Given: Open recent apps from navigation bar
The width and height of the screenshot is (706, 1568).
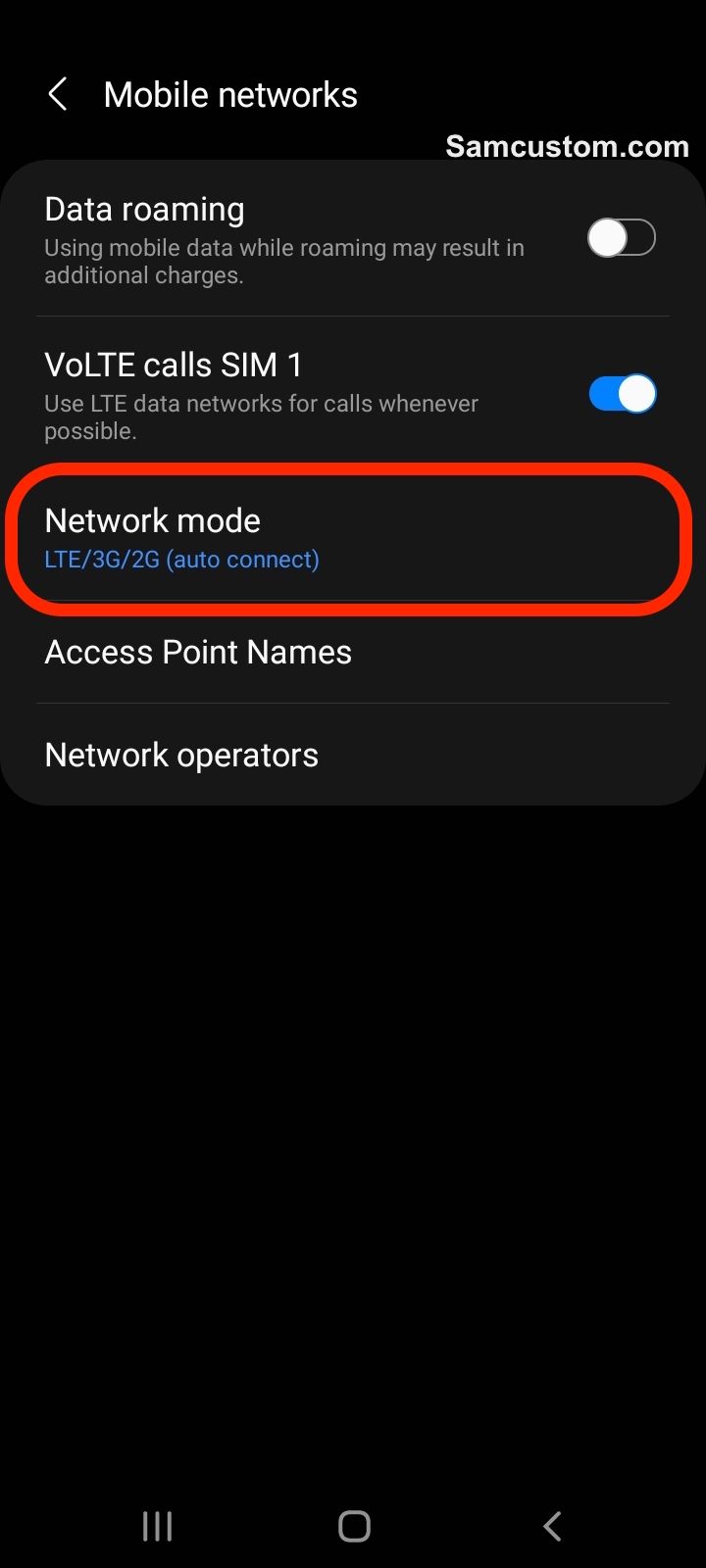Looking at the screenshot, I should [x=157, y=1526].
